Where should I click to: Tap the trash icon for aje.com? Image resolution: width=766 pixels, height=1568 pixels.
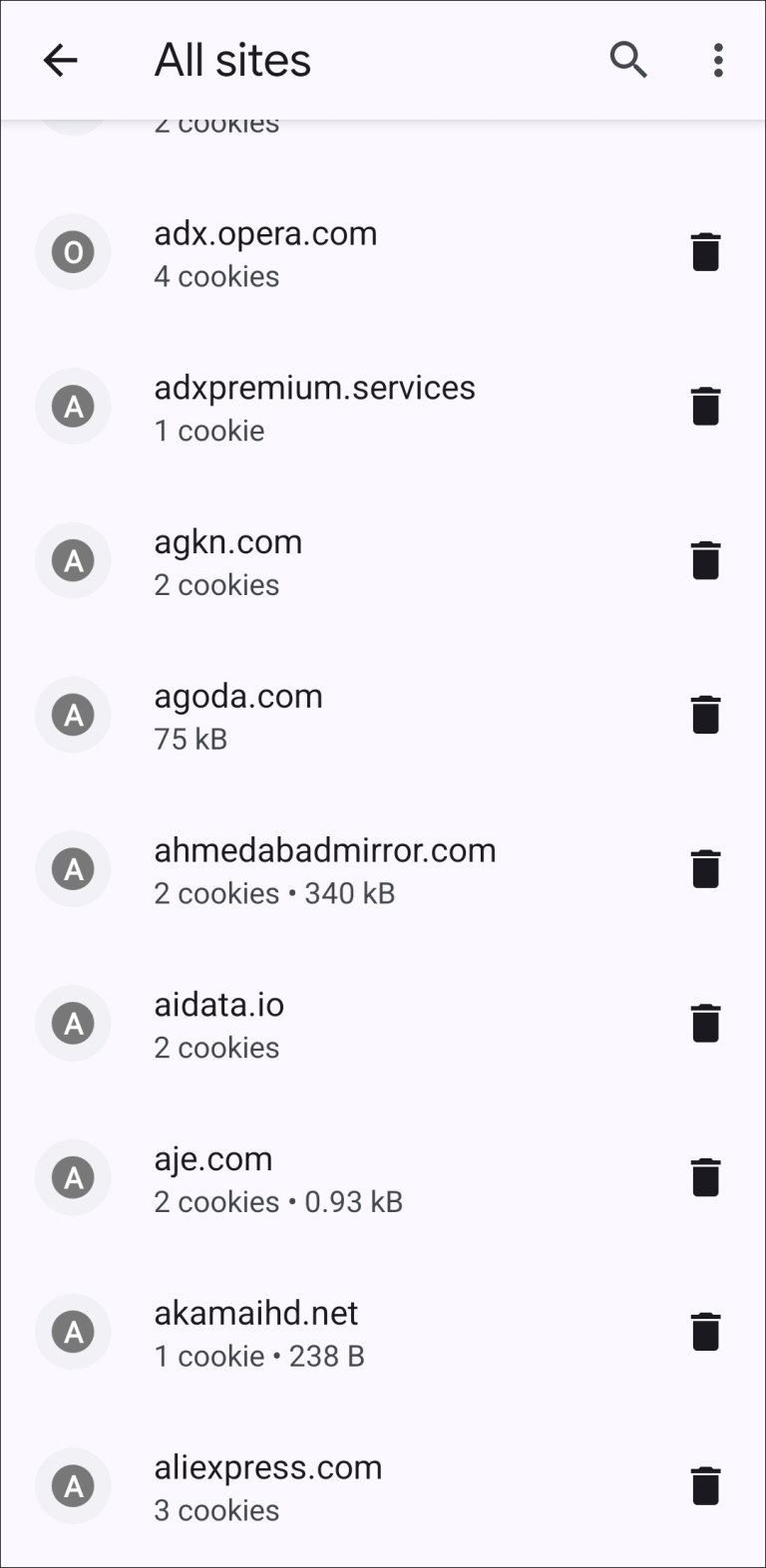(705, 1177)
